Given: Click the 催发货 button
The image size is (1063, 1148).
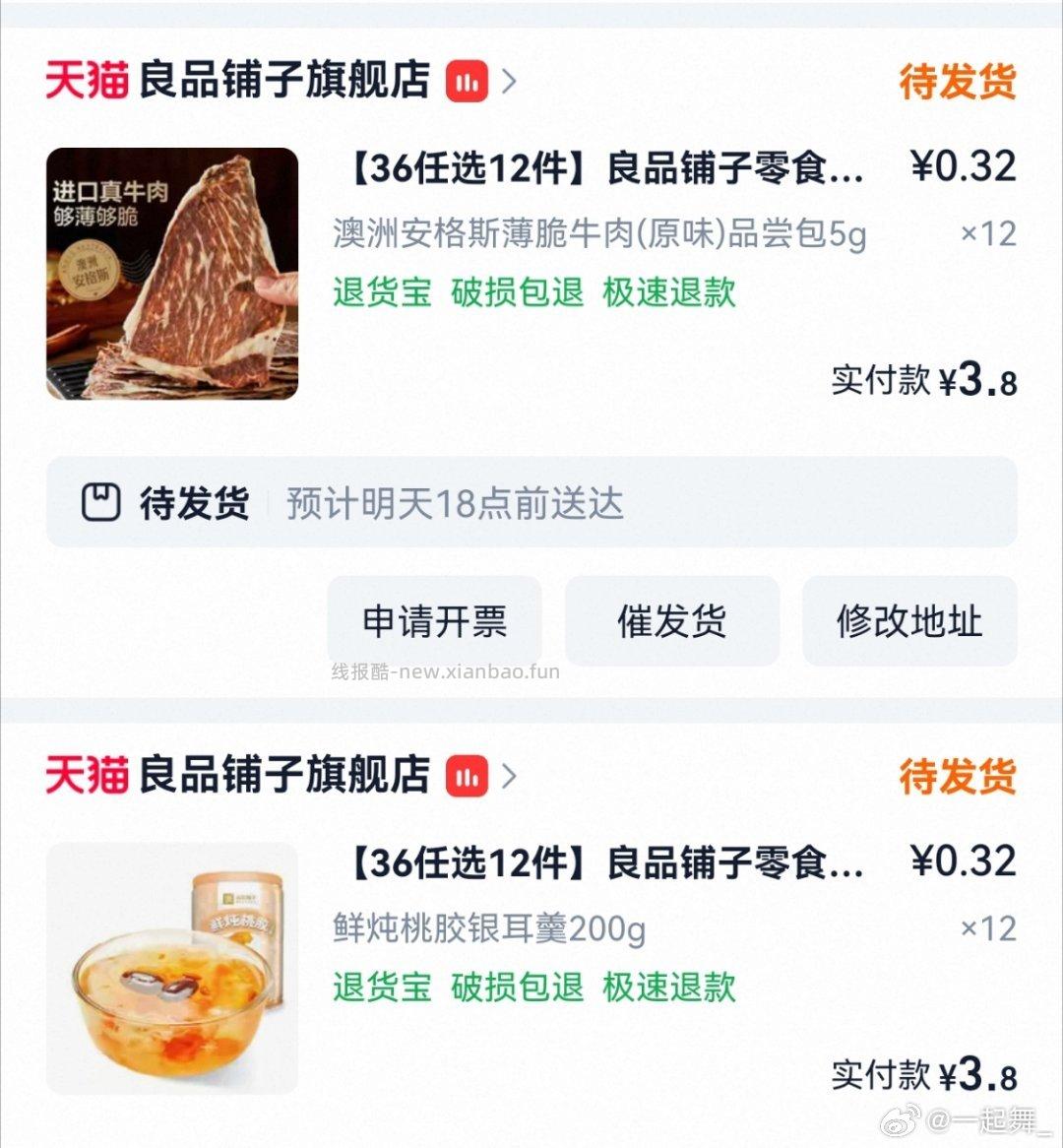Looking at the screenshot, I should (672, 620).
